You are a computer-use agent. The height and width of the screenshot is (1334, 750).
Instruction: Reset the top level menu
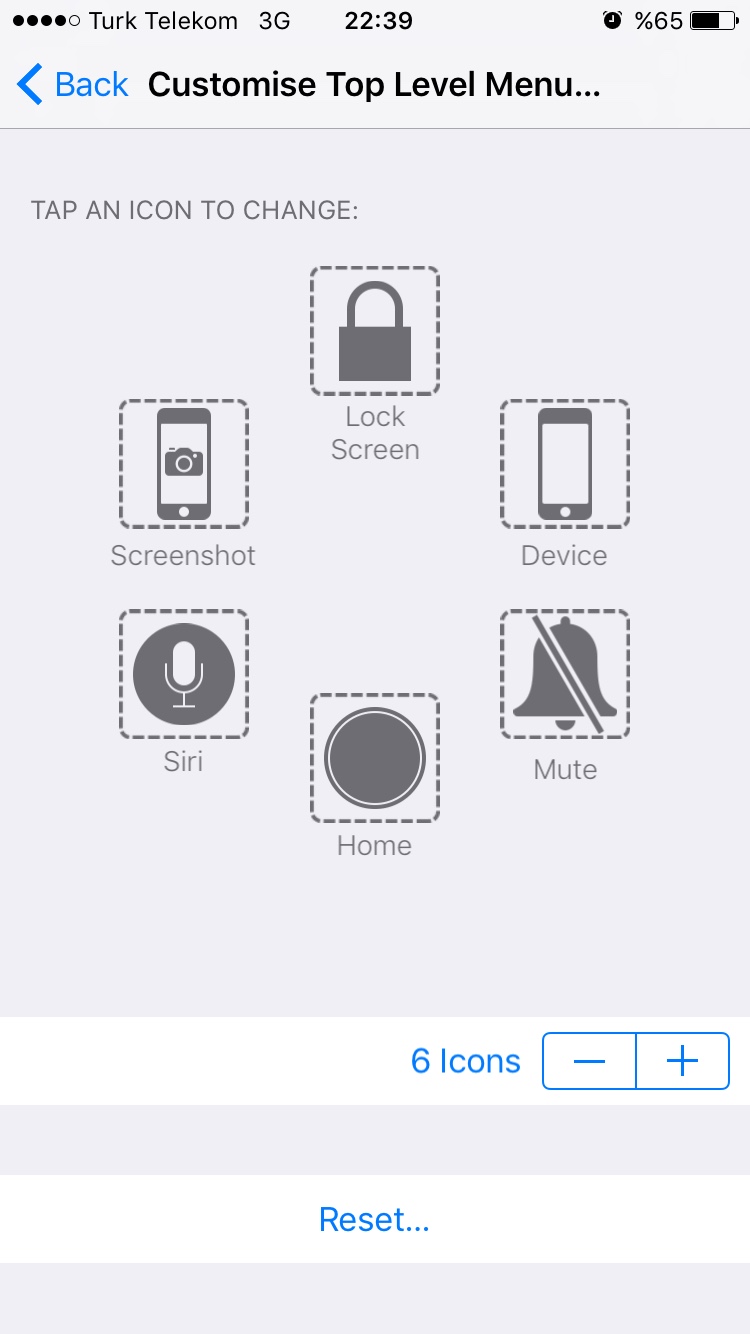tap(374, 1219)
